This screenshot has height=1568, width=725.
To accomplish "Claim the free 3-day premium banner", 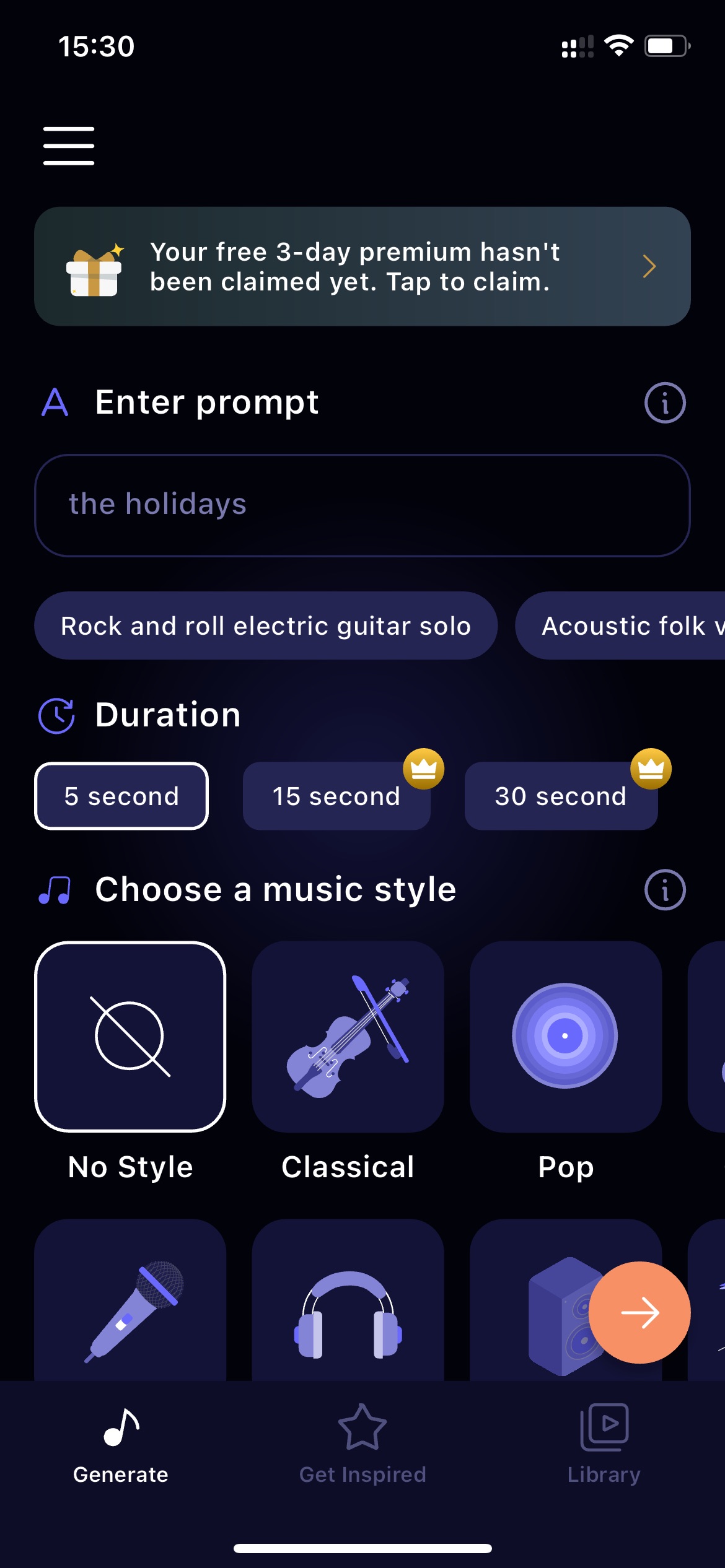I will [362, 266].
